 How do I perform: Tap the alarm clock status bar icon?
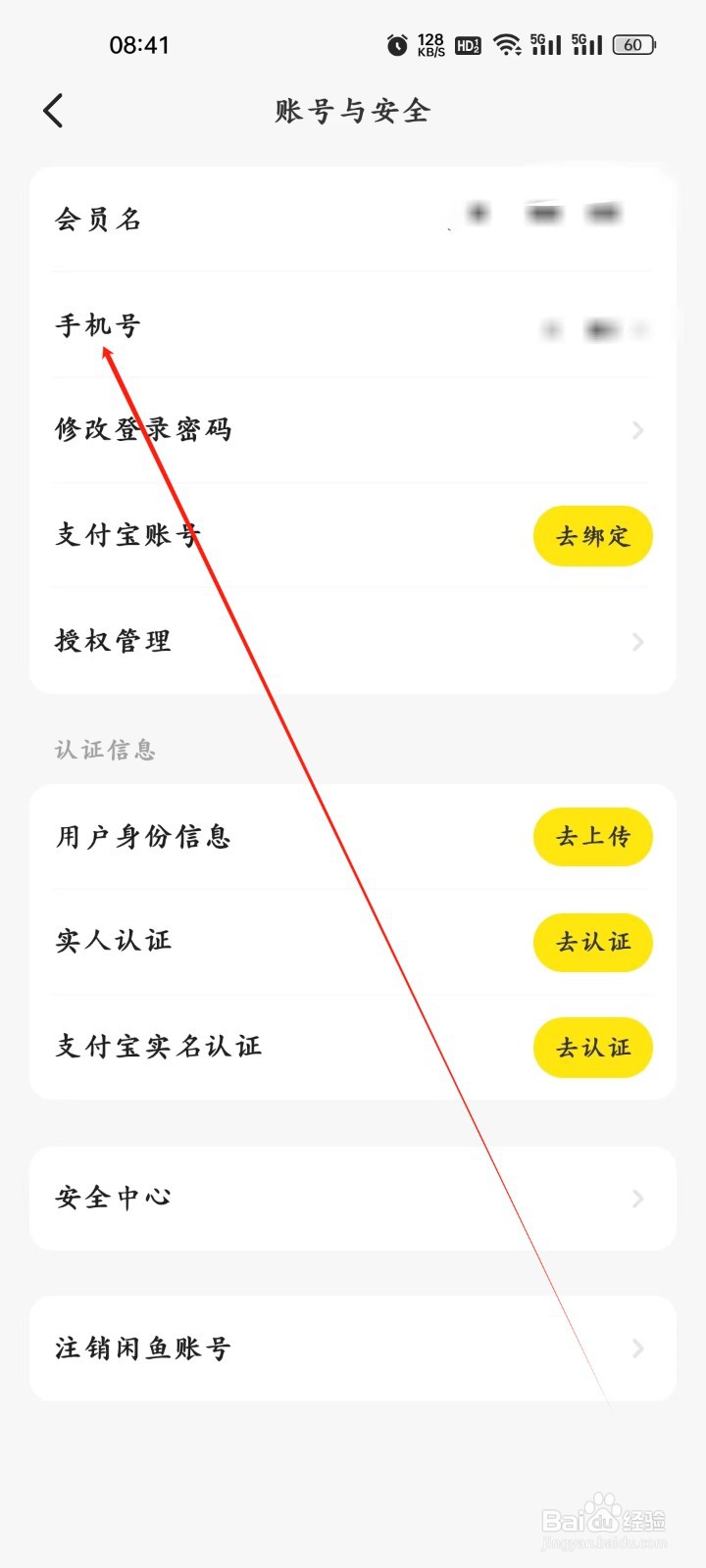point(396,44)
